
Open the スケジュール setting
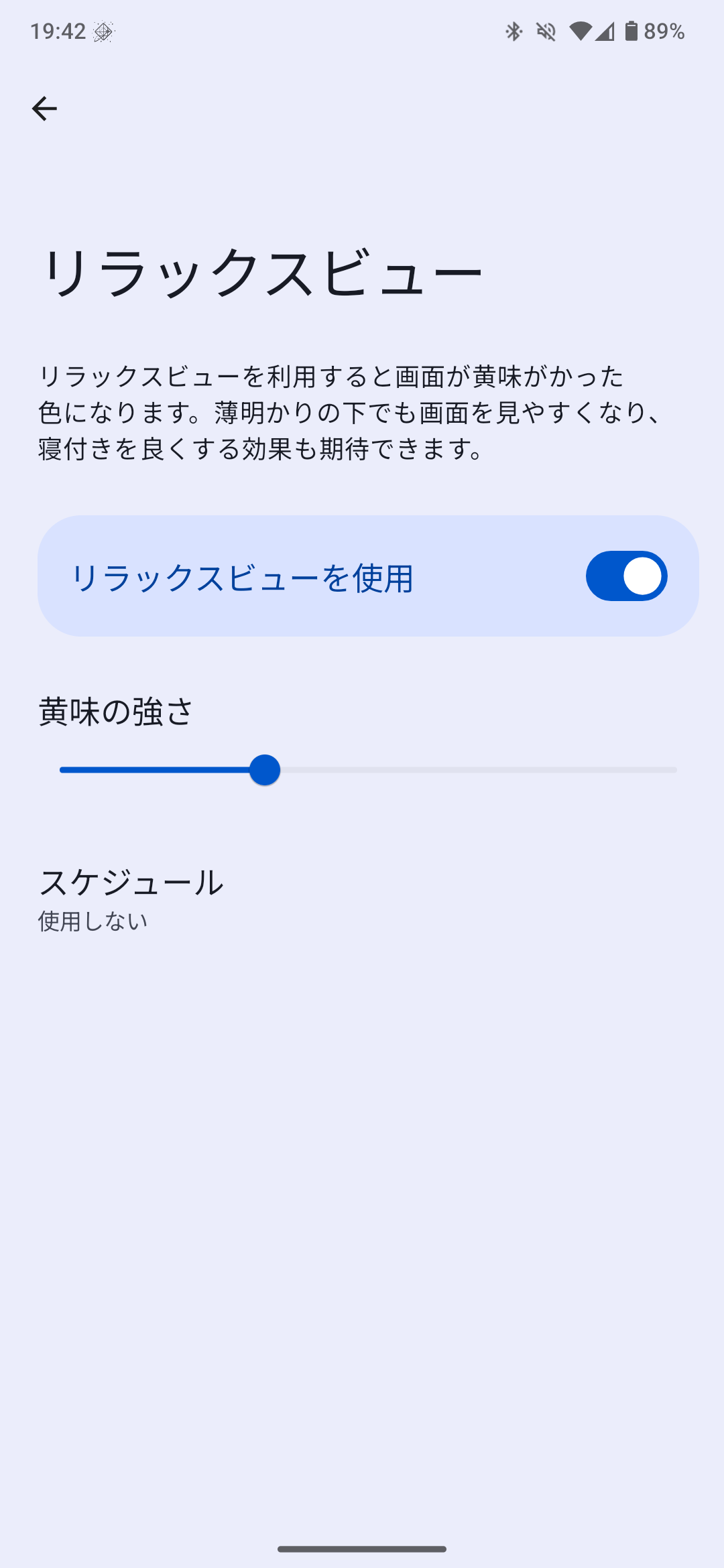131,899
